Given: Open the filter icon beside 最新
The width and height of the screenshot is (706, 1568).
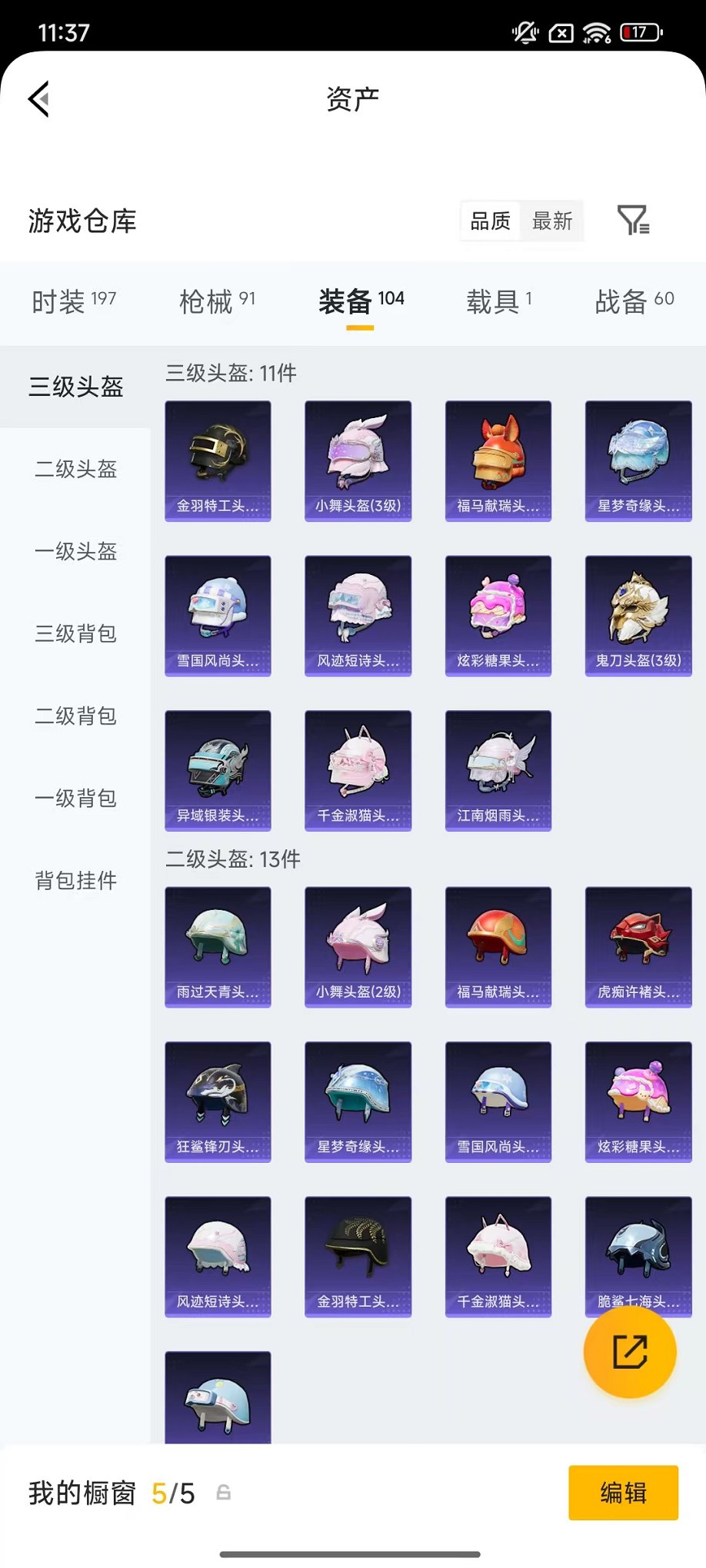Looking at the screenshot, I should tap(634, 221).
